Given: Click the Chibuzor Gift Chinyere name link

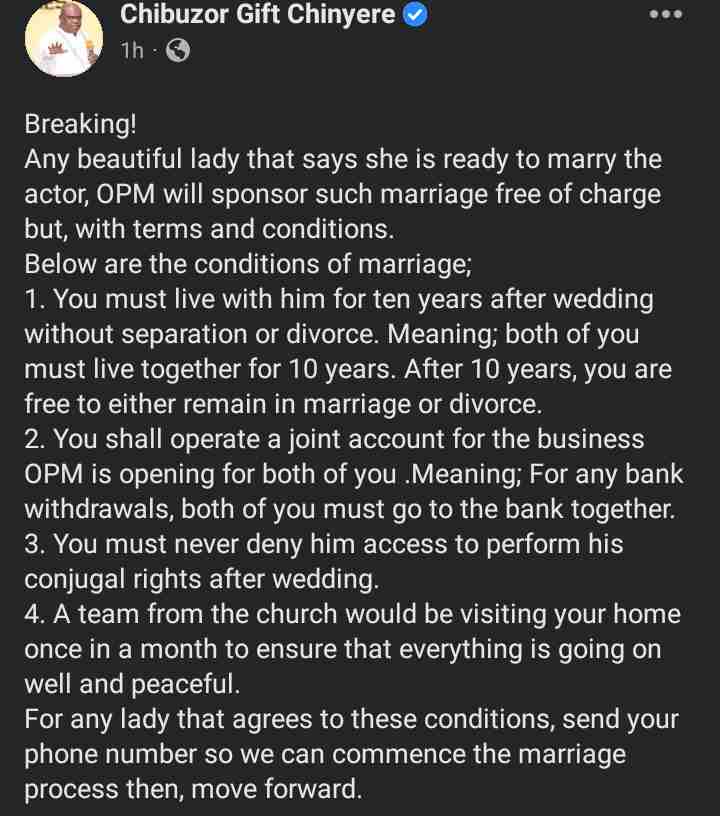Looking at the screenshot, I should pos(260,15).
